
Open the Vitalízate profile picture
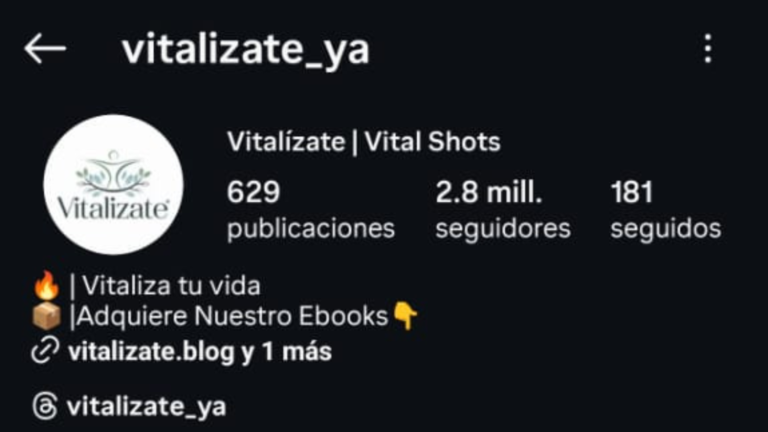(x=113, y=184)
